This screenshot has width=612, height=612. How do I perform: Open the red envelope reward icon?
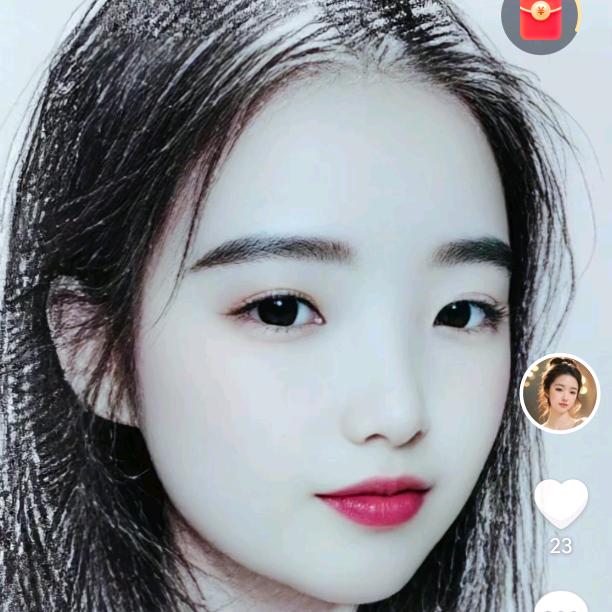(540, 20)
